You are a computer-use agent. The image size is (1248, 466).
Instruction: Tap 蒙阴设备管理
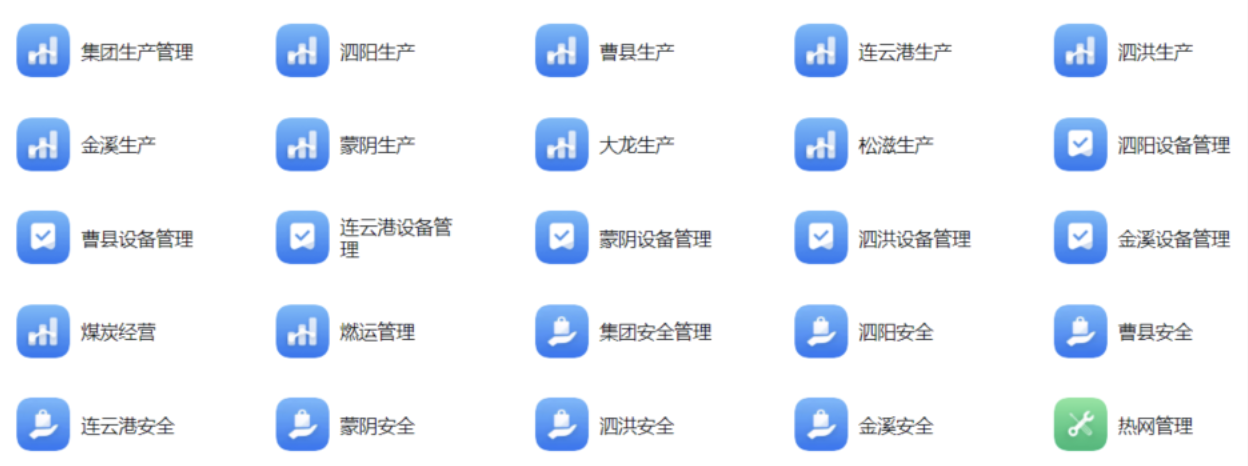(x=561, y=238)
